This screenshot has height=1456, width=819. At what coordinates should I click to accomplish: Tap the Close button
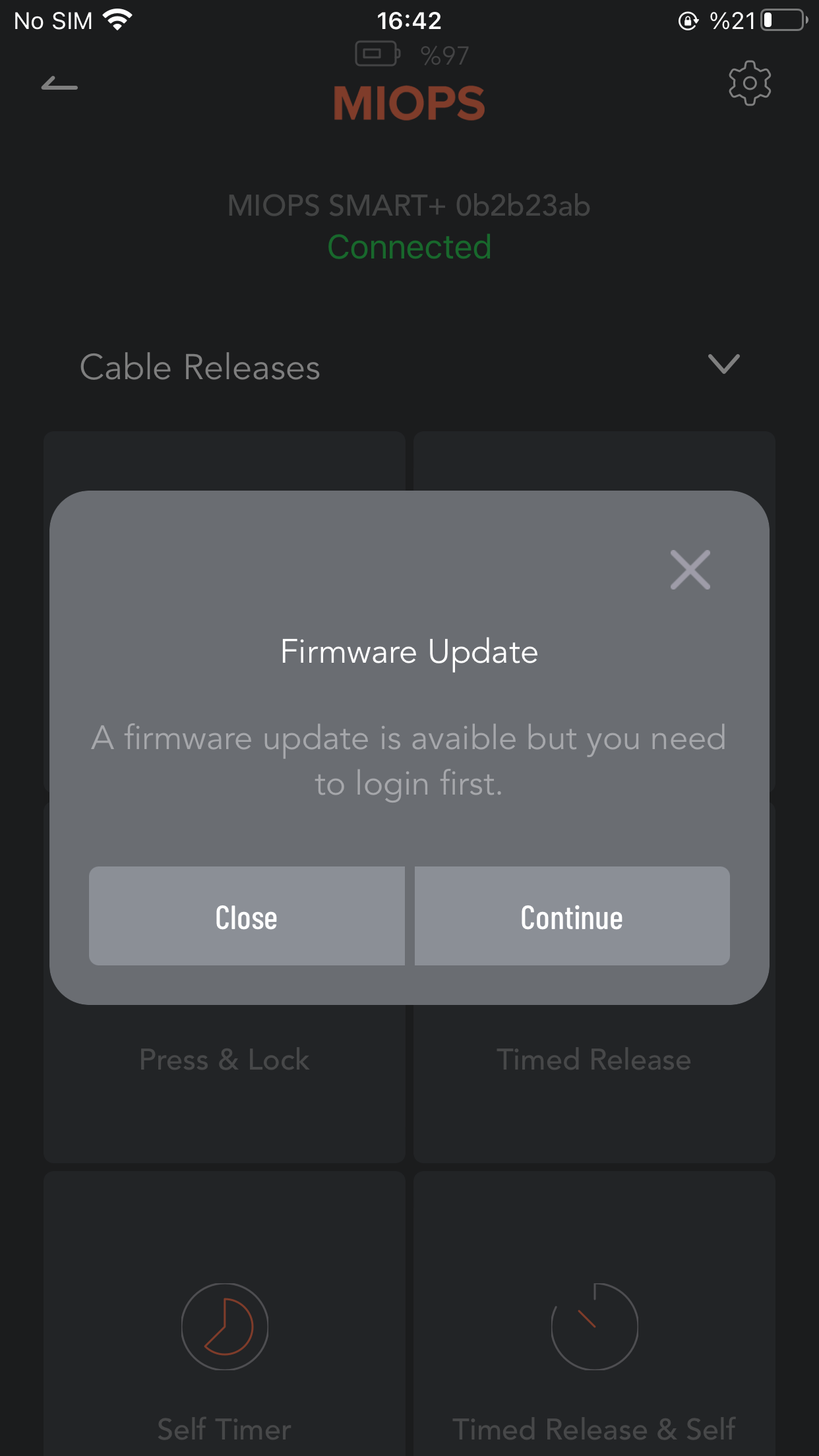(x=247, y=916)
